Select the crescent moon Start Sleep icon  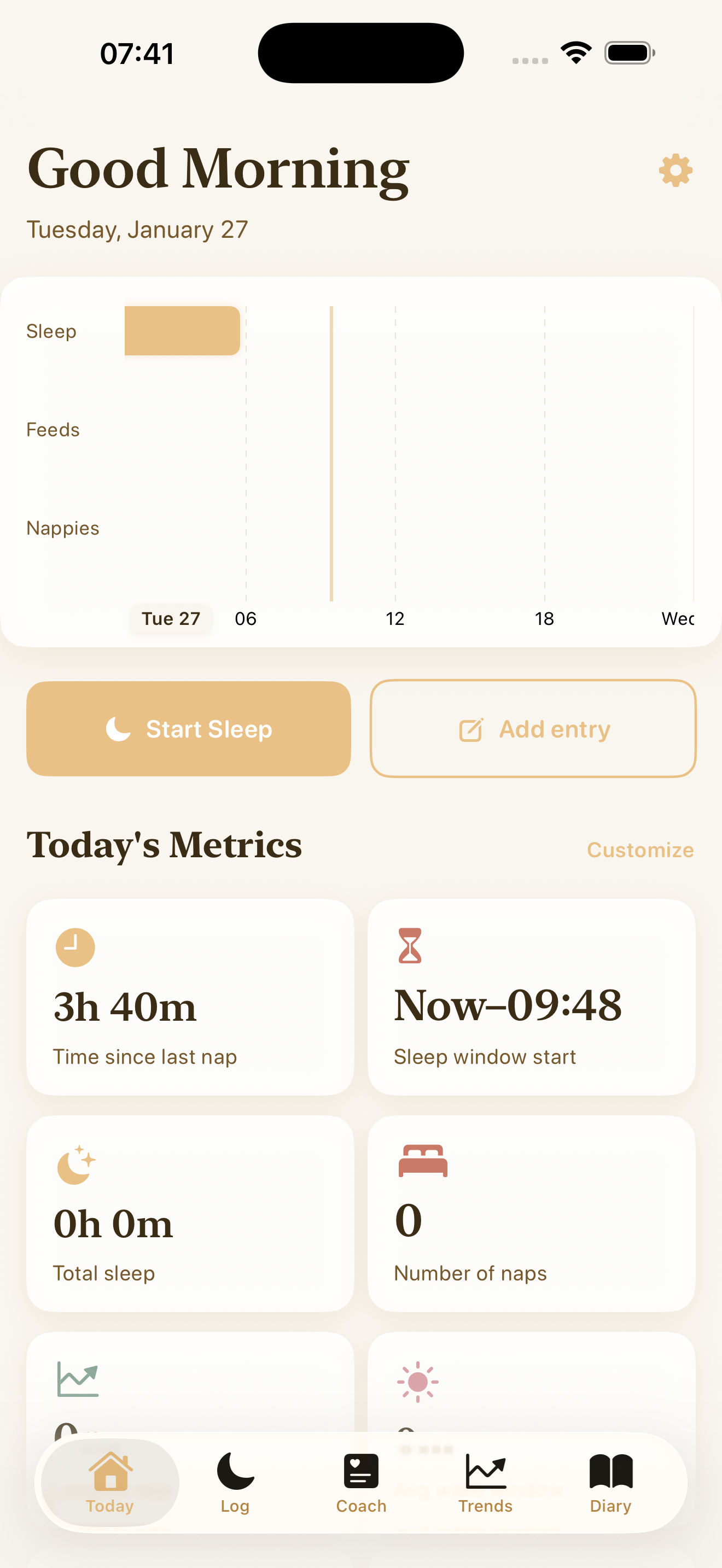click(117, 728)
